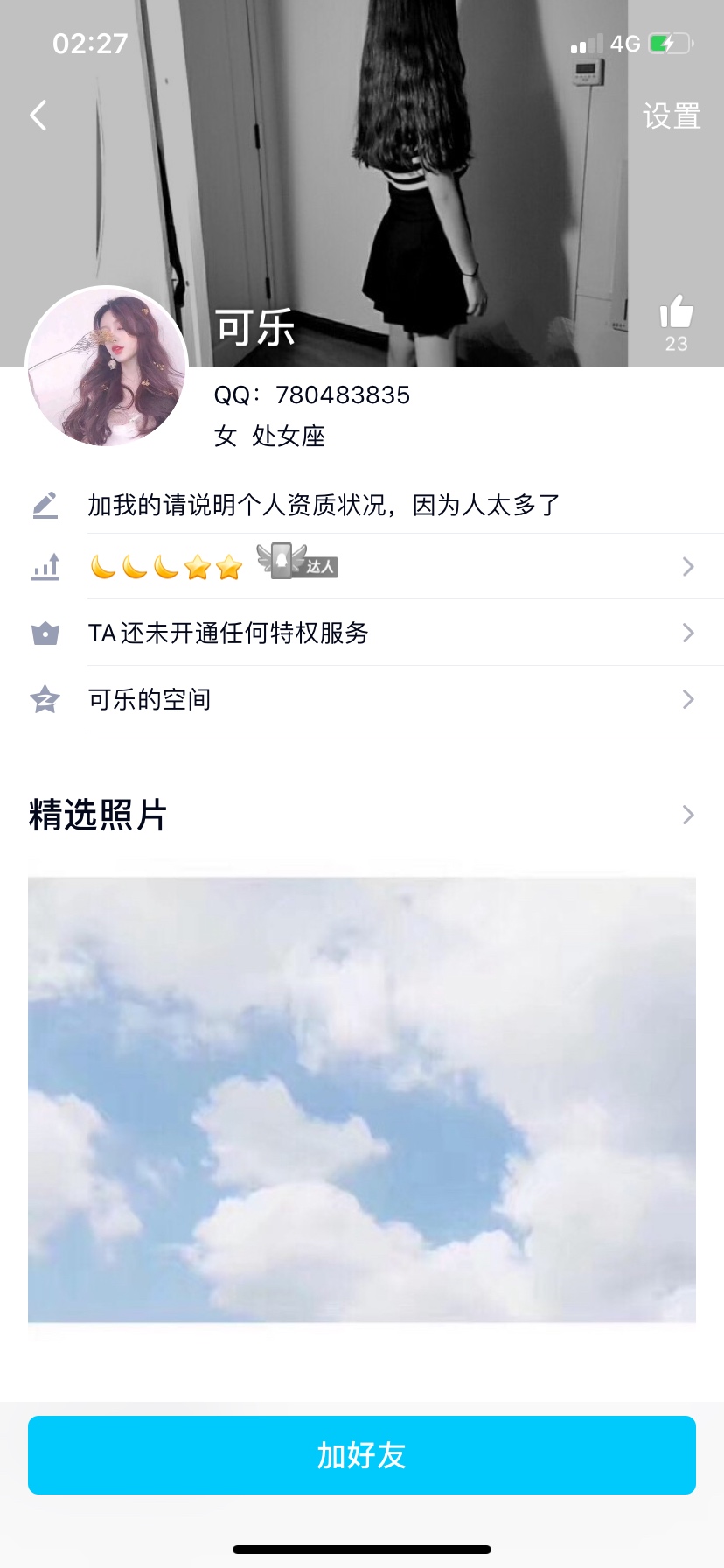724x1568 pixels.
Task: Open 可乐's profile avatar
Action: click(x=108, y=367)
